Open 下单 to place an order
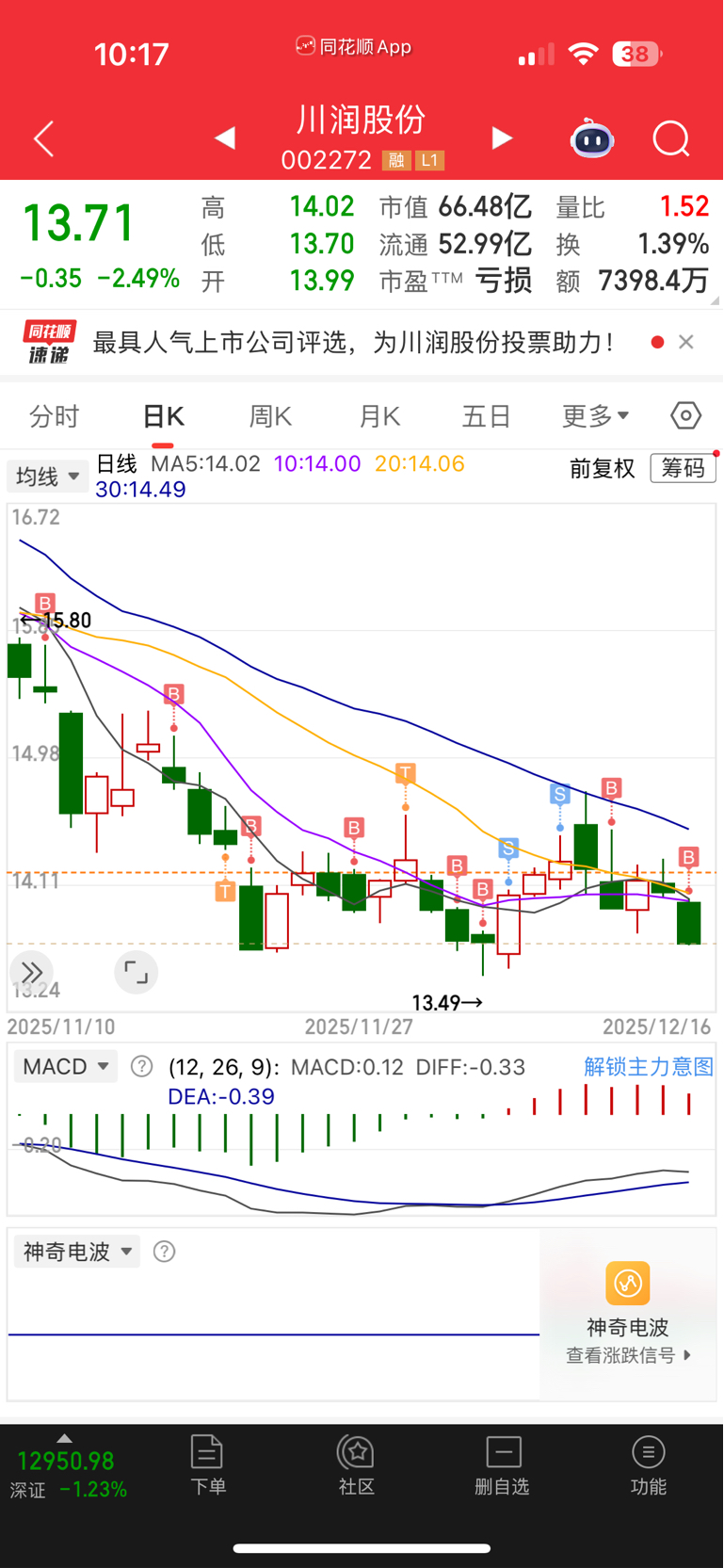724x1568 pixels. click(207, 1464)
